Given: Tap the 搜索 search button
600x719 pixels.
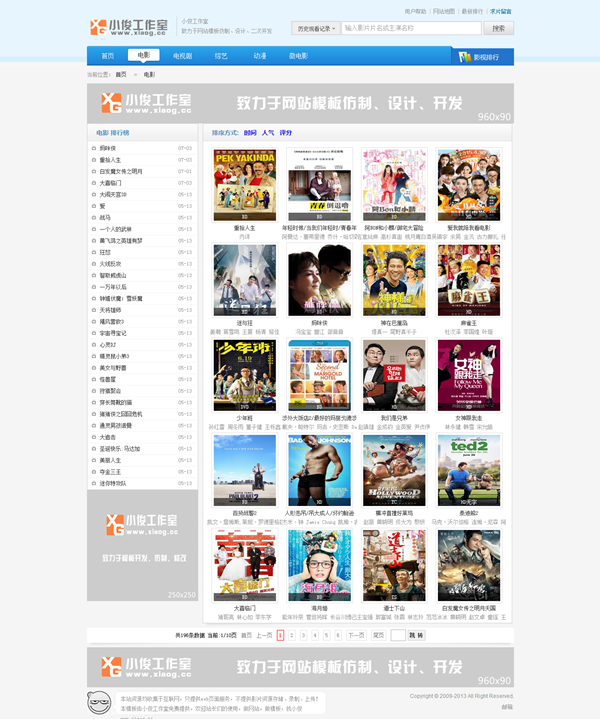Looking at the screenshot, I should coord(499,28).
